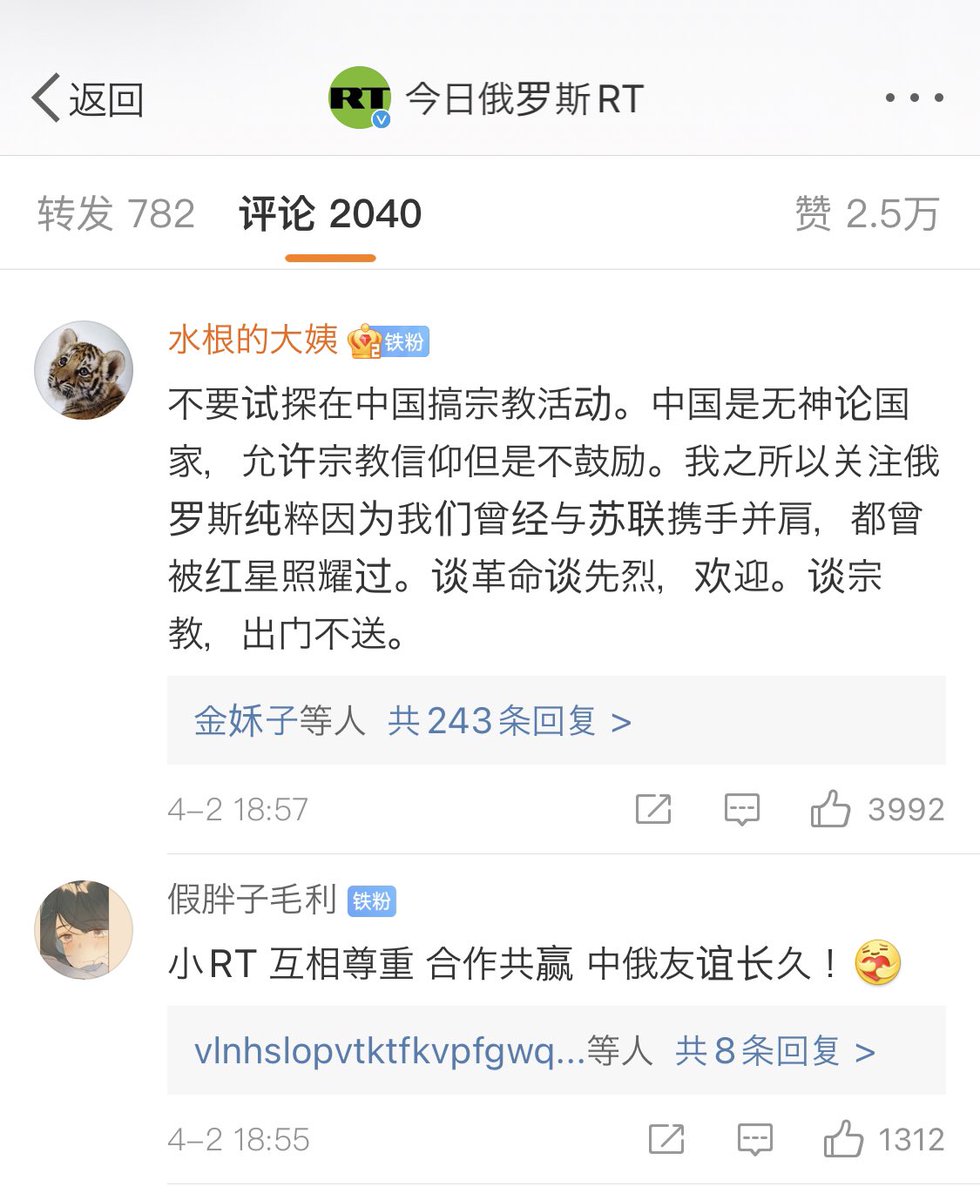Switch to the 转发 782 tab
The image size is (980, 1200).
[116, 215]
